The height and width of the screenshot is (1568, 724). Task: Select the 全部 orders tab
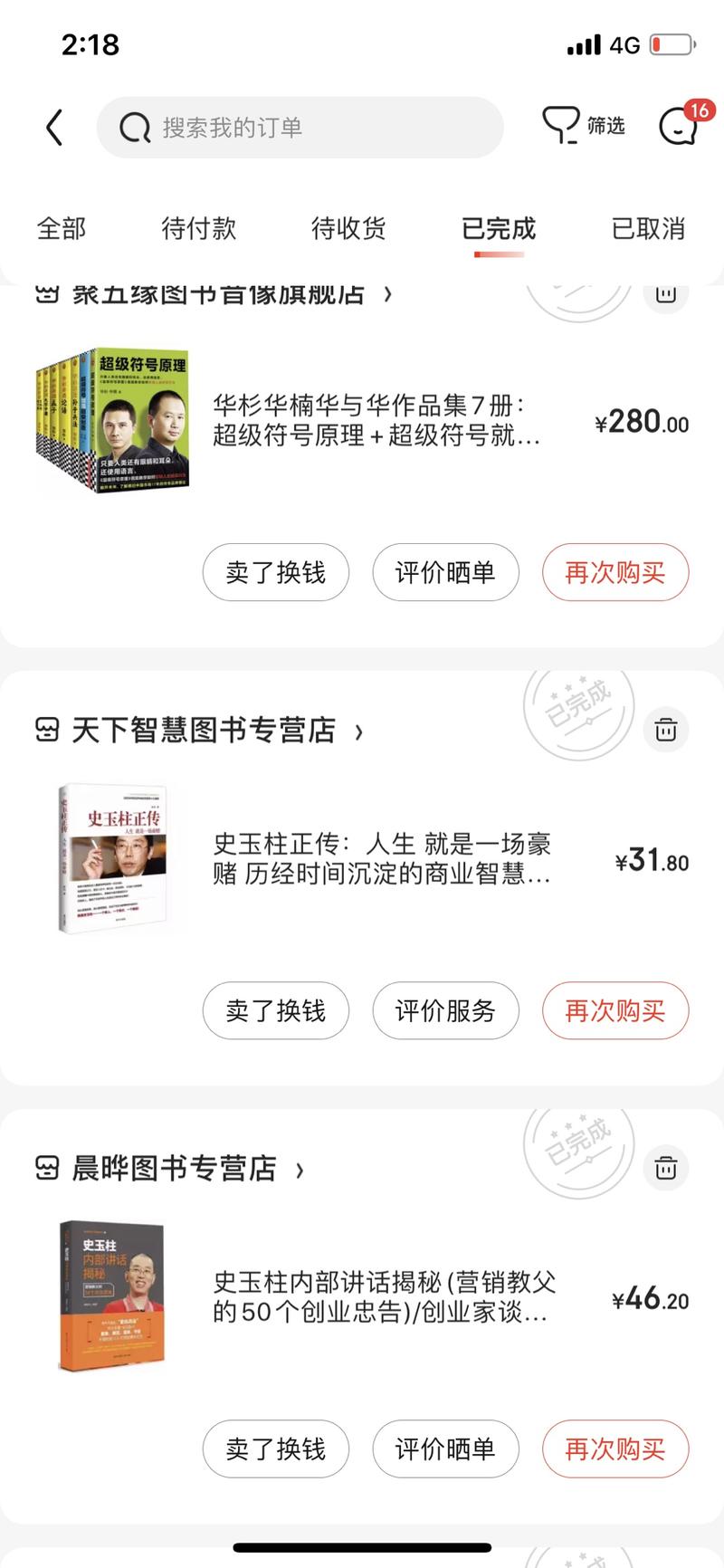coord(60,229)
